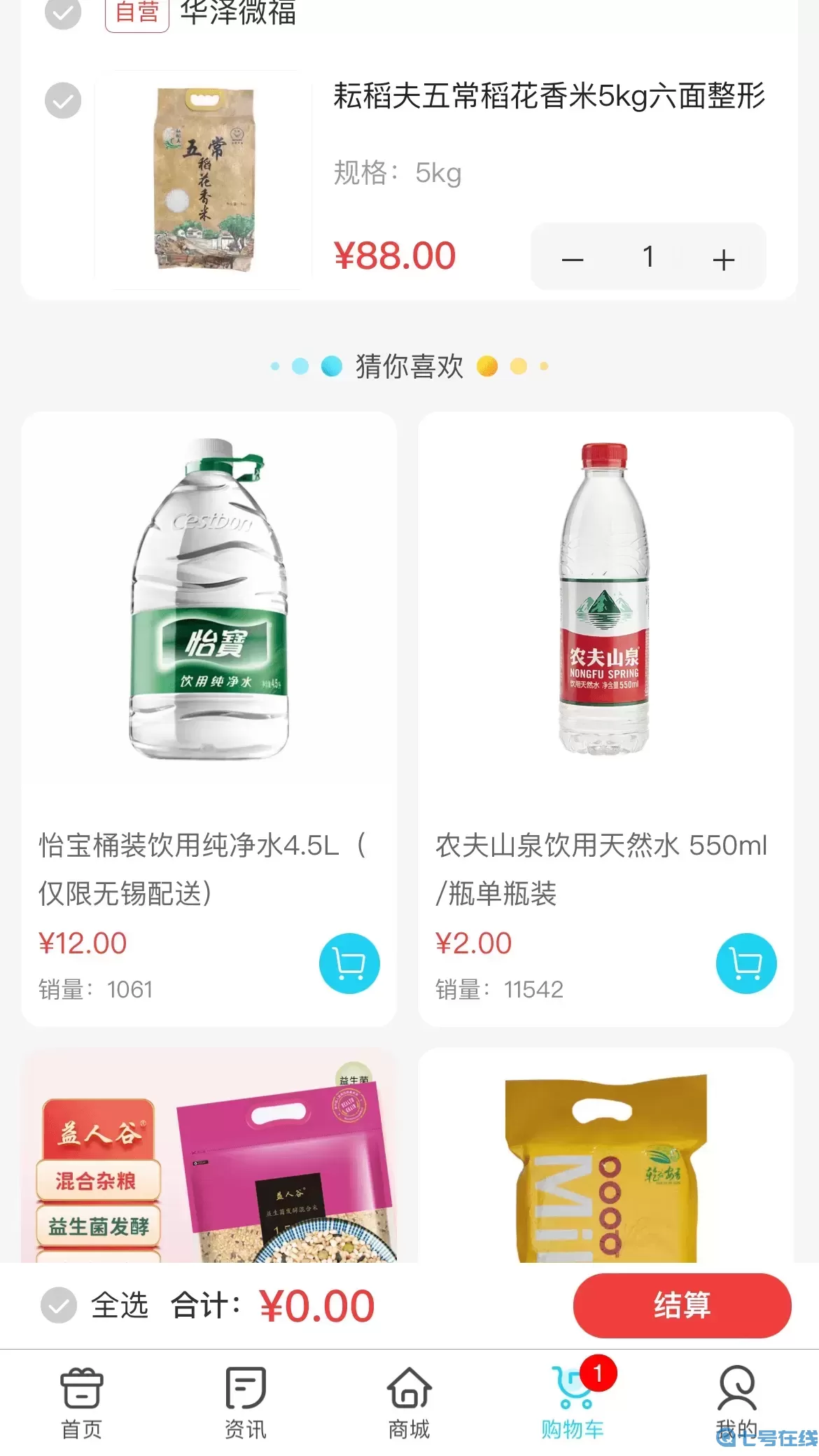Open 华泽微福 store name link
Image resolution: width=819 pixels, height=1456 pixels.
(239, 12)
